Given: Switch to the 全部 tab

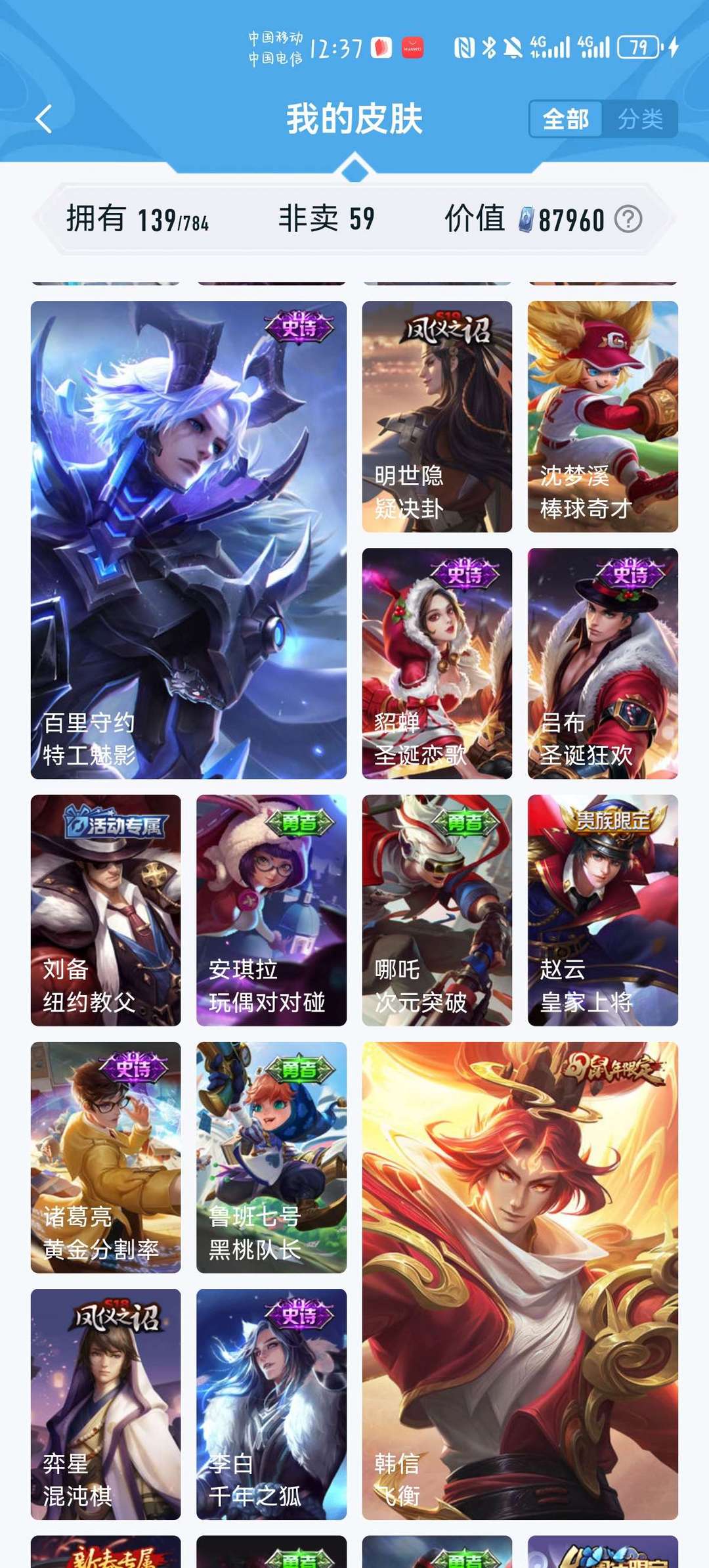Looking at the screenshot, I should pos(565,120).
